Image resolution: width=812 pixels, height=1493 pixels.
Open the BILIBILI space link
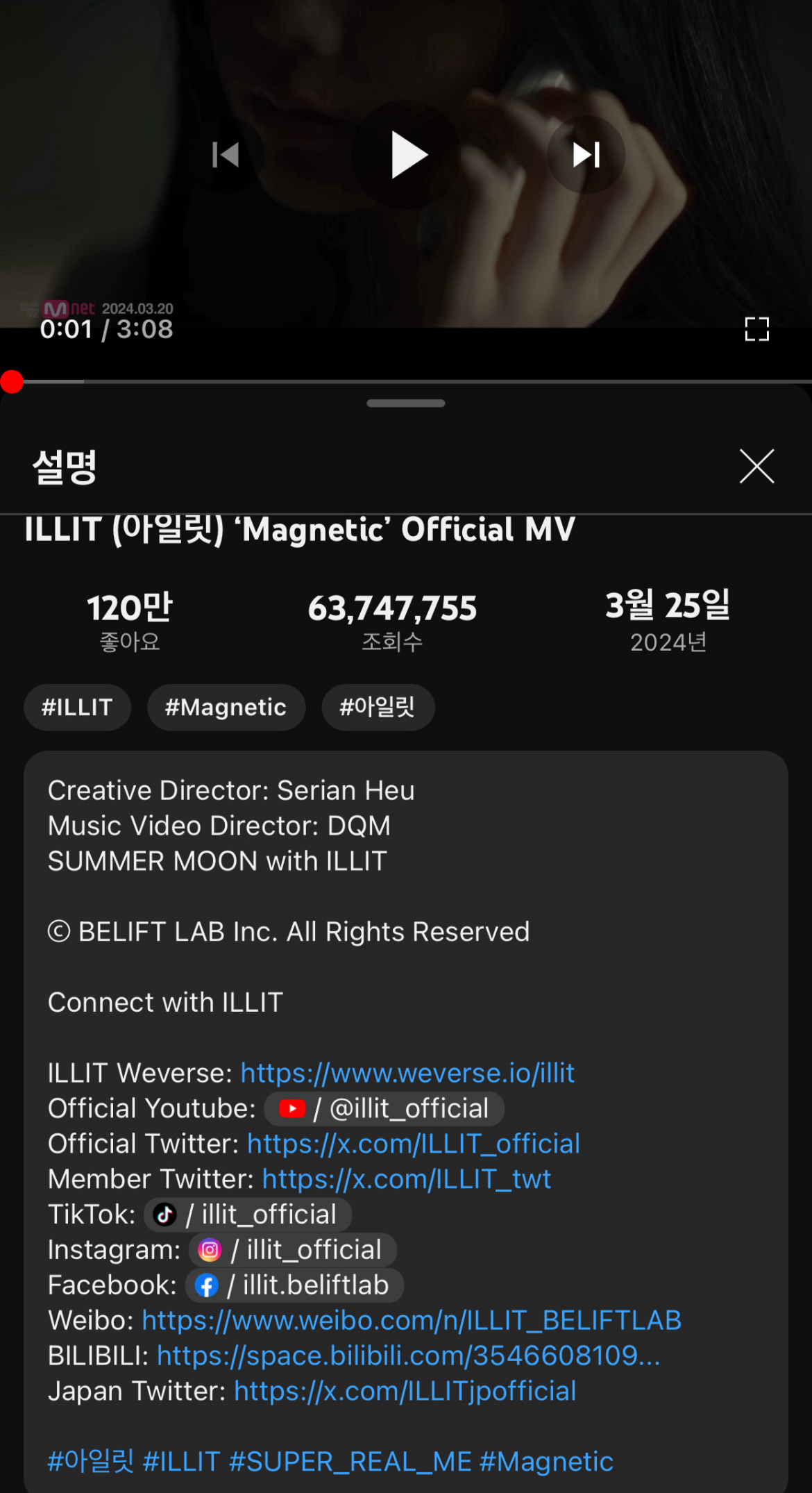pyautogui.click(x=408, y=1356)
